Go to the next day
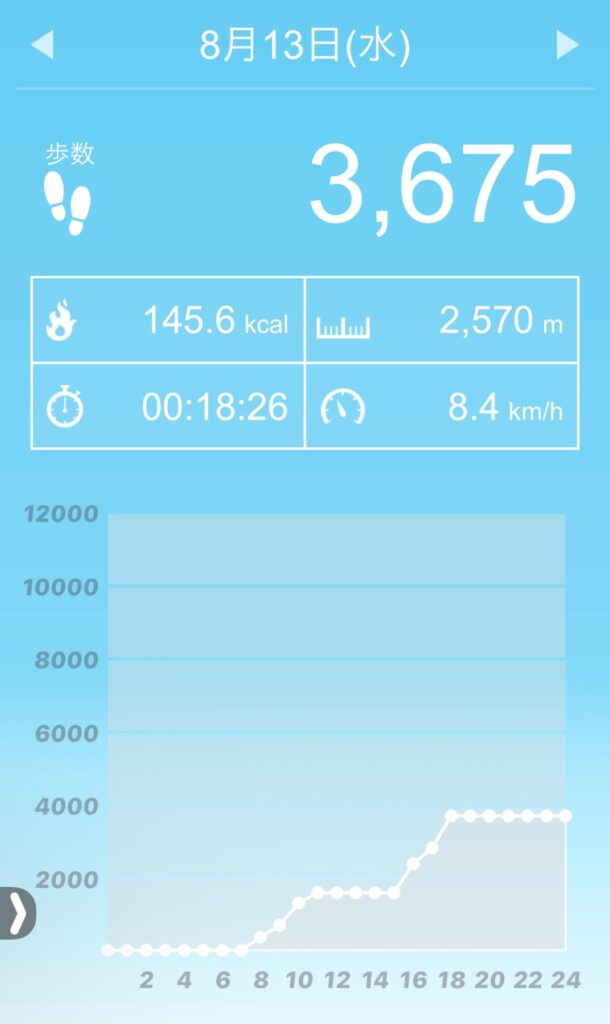The width and height of the screenshot is (610, 1024). (x=567, y=45)
